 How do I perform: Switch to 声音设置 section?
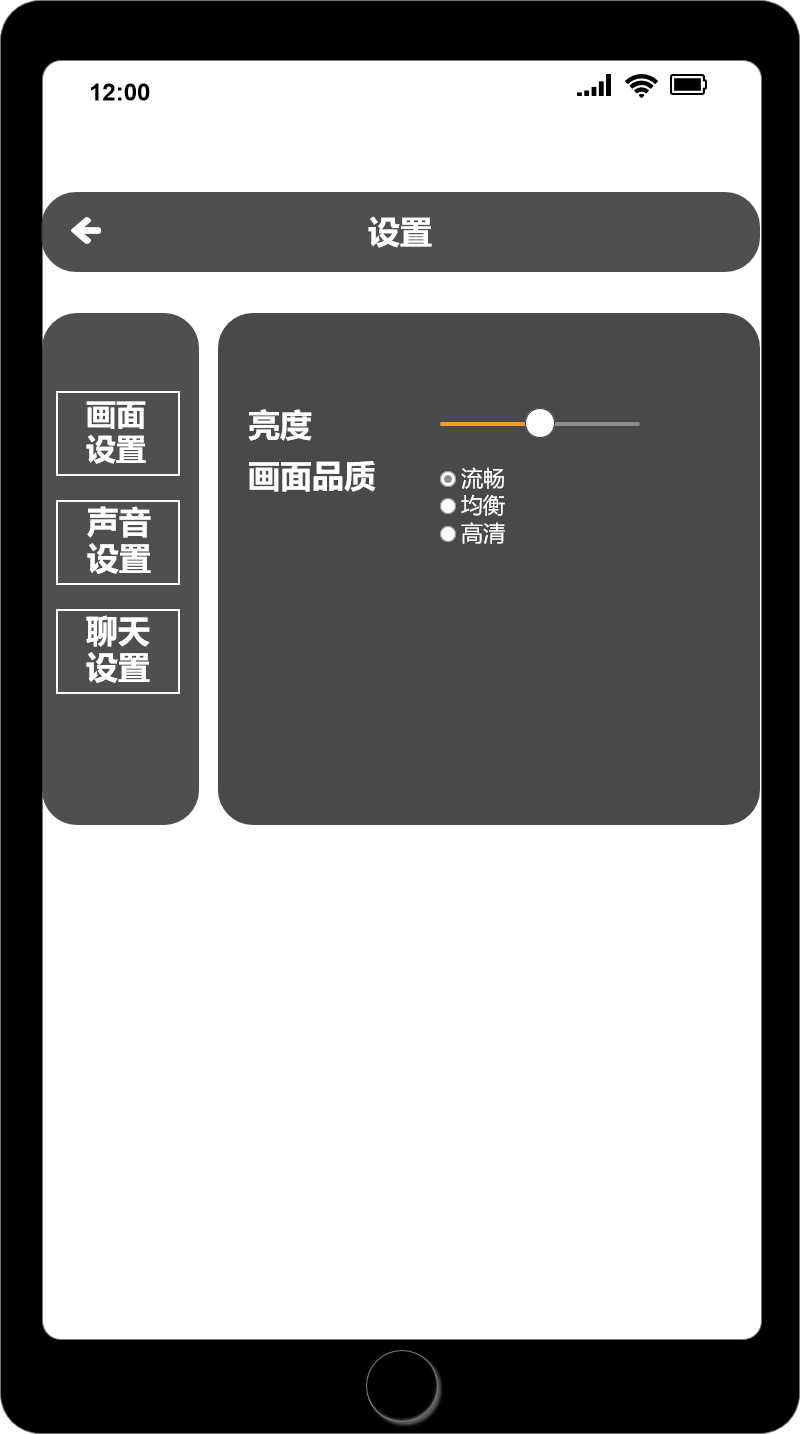(x=118, y=542)
